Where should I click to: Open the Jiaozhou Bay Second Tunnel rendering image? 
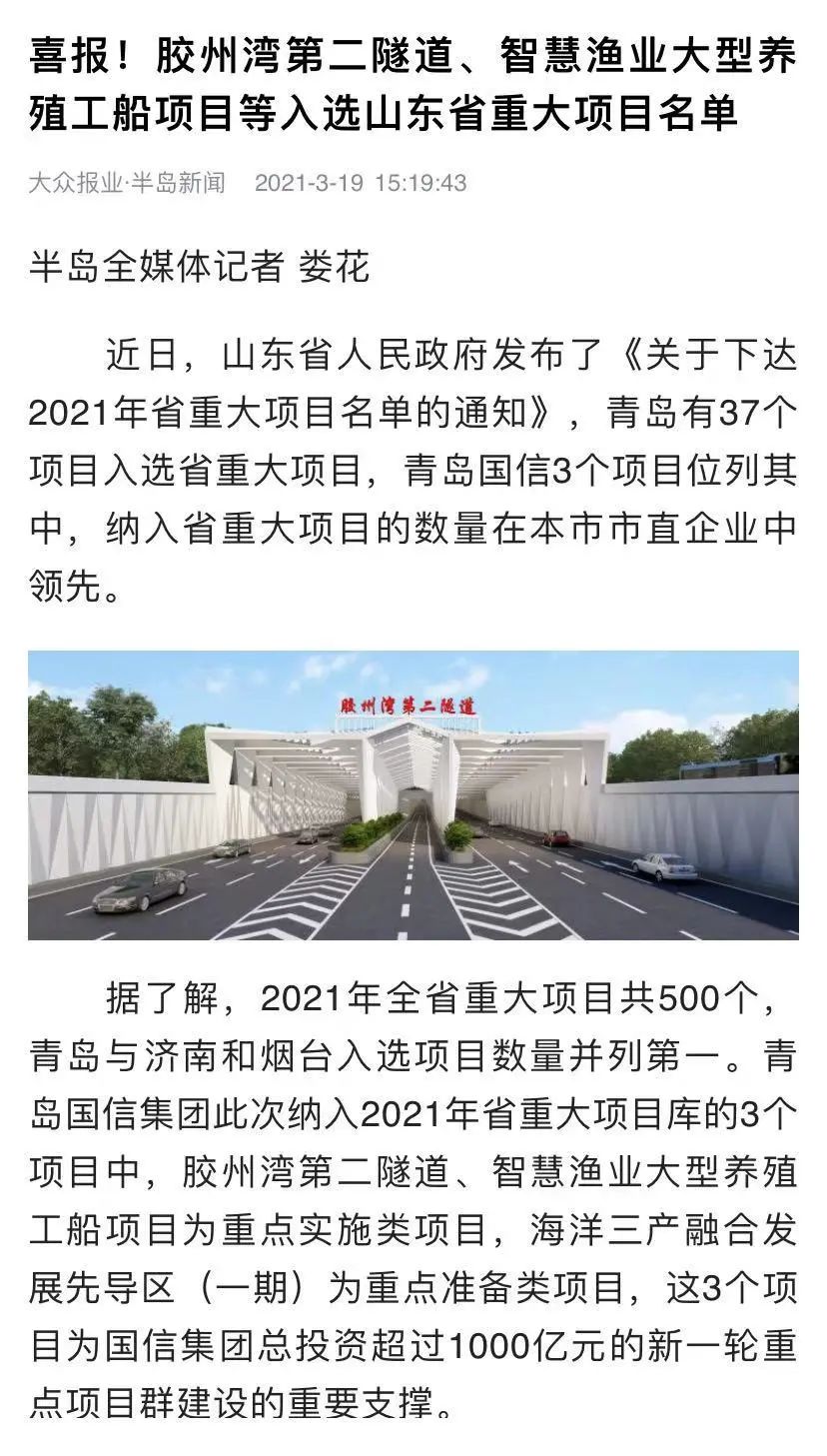point(413,795)
